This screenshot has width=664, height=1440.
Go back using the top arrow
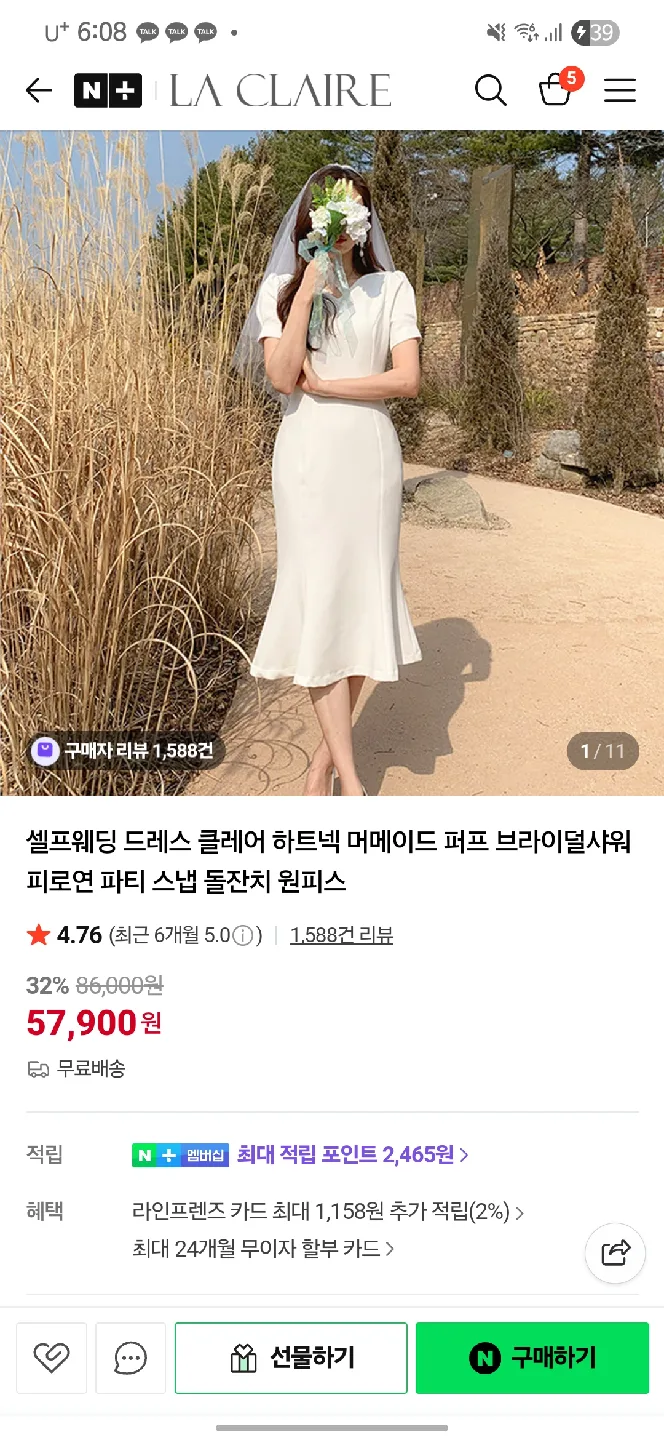[38, 91]
